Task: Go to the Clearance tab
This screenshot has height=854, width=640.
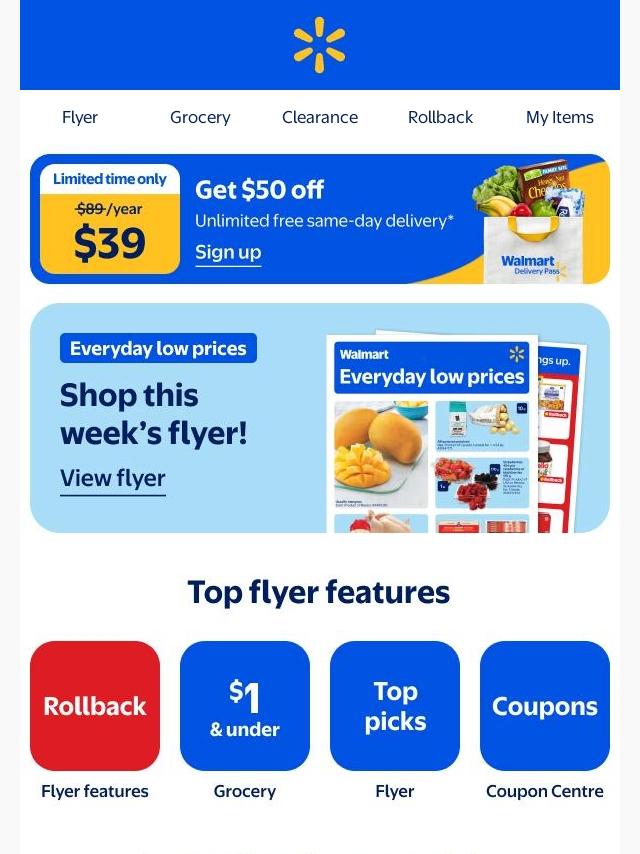Action: click(320, 117)
